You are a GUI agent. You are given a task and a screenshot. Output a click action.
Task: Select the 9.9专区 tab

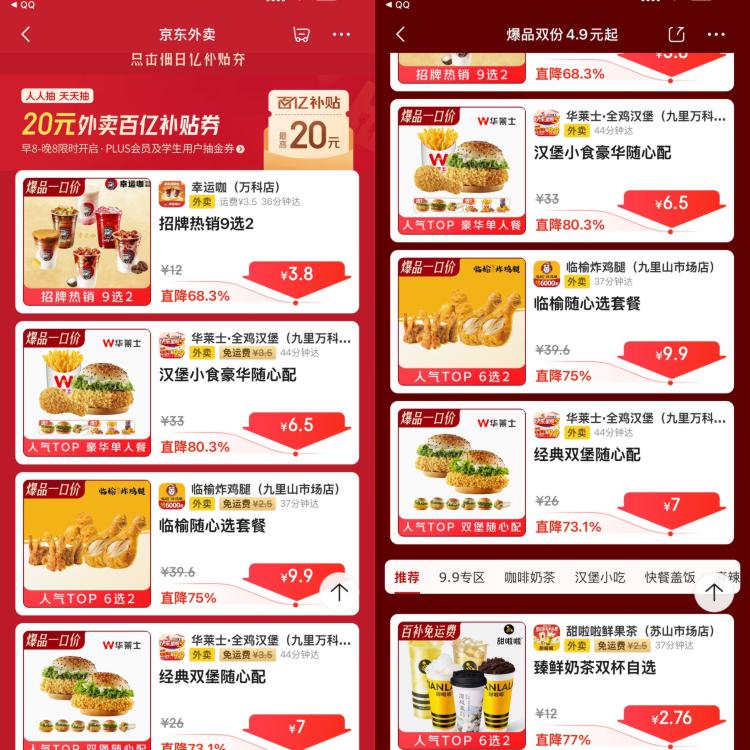[x=461, y=577]
